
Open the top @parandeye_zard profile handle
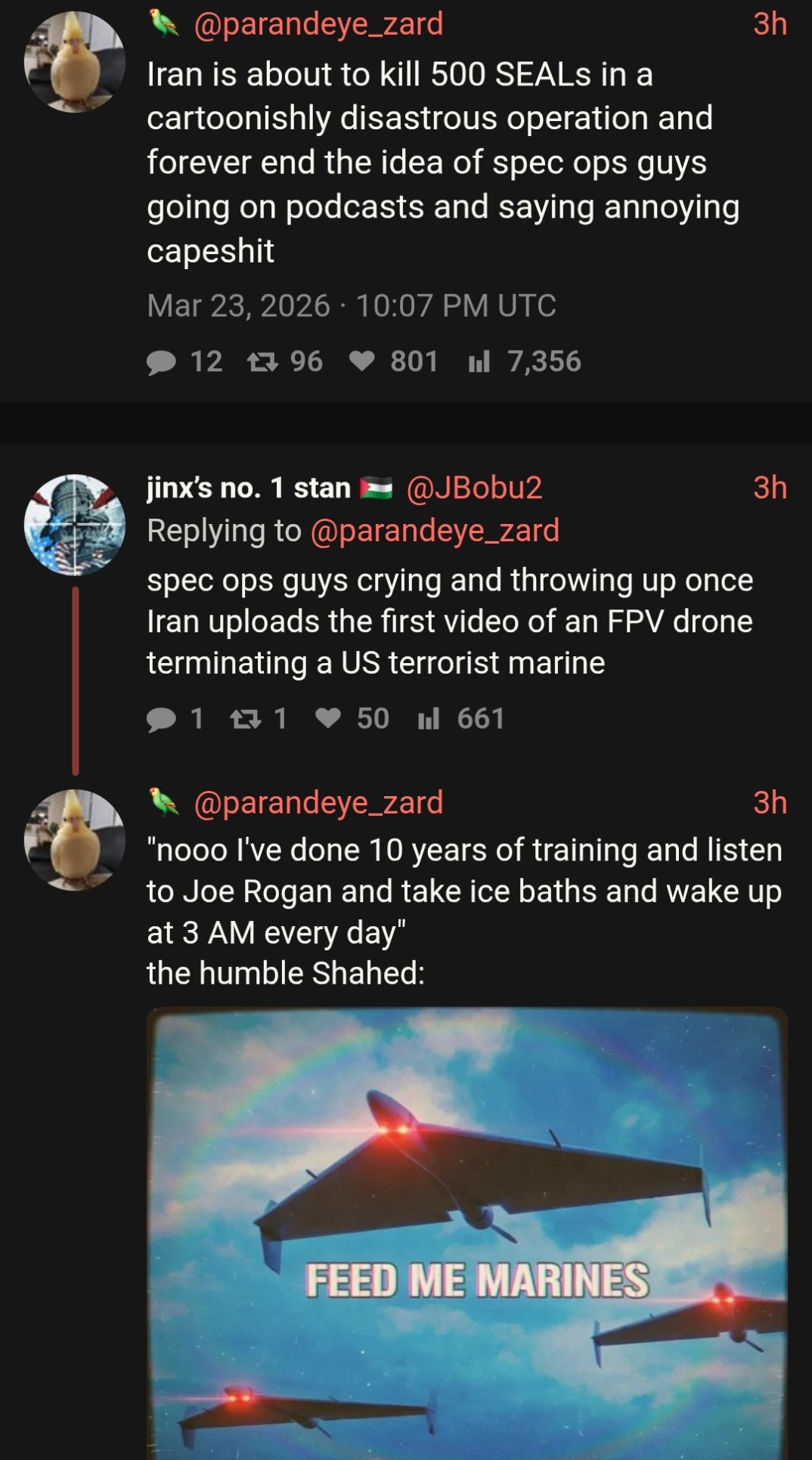pyautogui.click(x=318, y=24)
